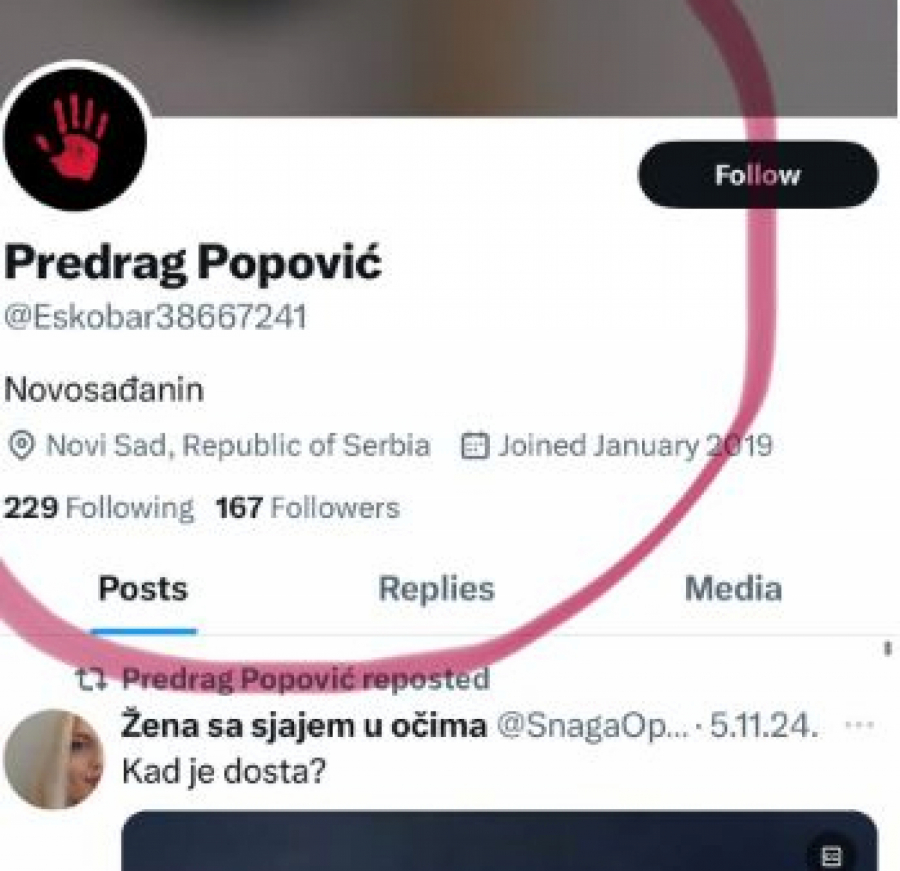Follow Predrag Popović's account
This screenshot has width=900, height=871.
pos(757,175)
